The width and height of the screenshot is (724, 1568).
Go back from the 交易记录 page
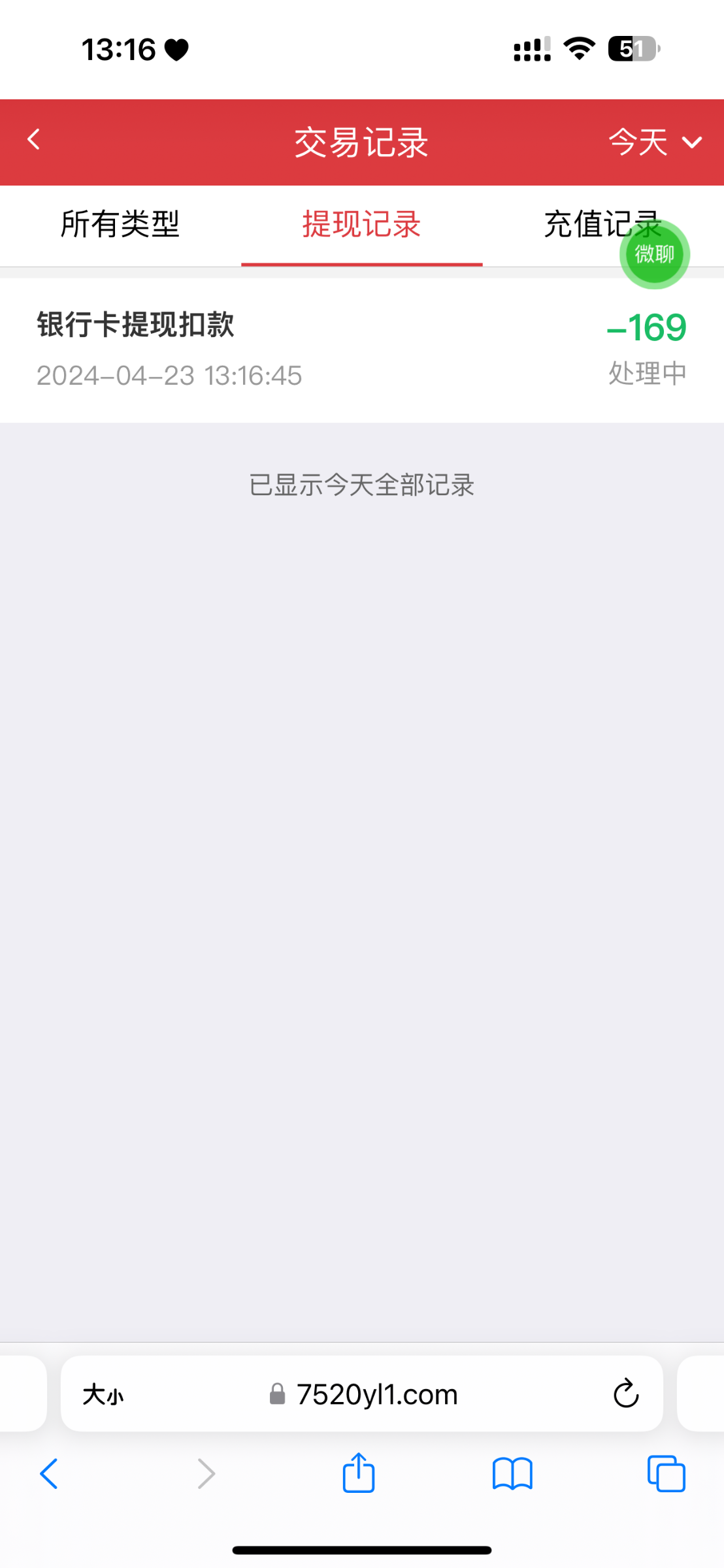pos(34,140)
